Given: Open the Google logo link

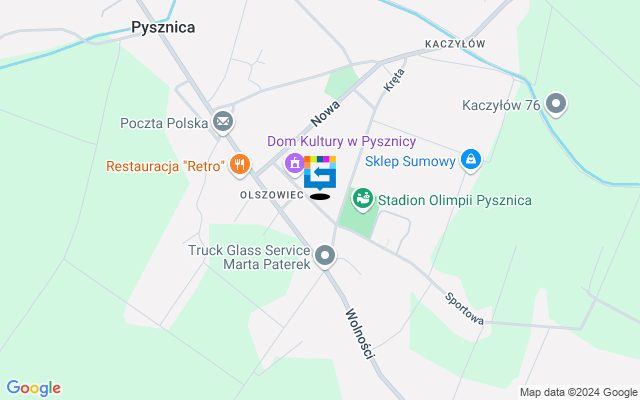Looking at the screenshot, I should (x=33, y=388).
